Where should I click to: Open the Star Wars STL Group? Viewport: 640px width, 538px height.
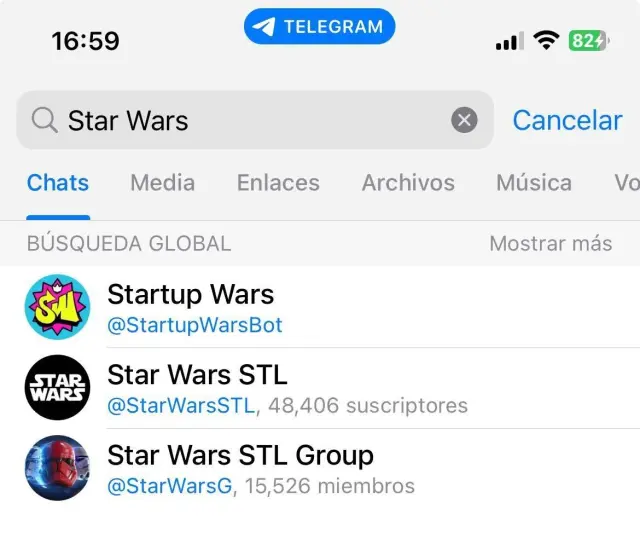[x=320, y=469]
